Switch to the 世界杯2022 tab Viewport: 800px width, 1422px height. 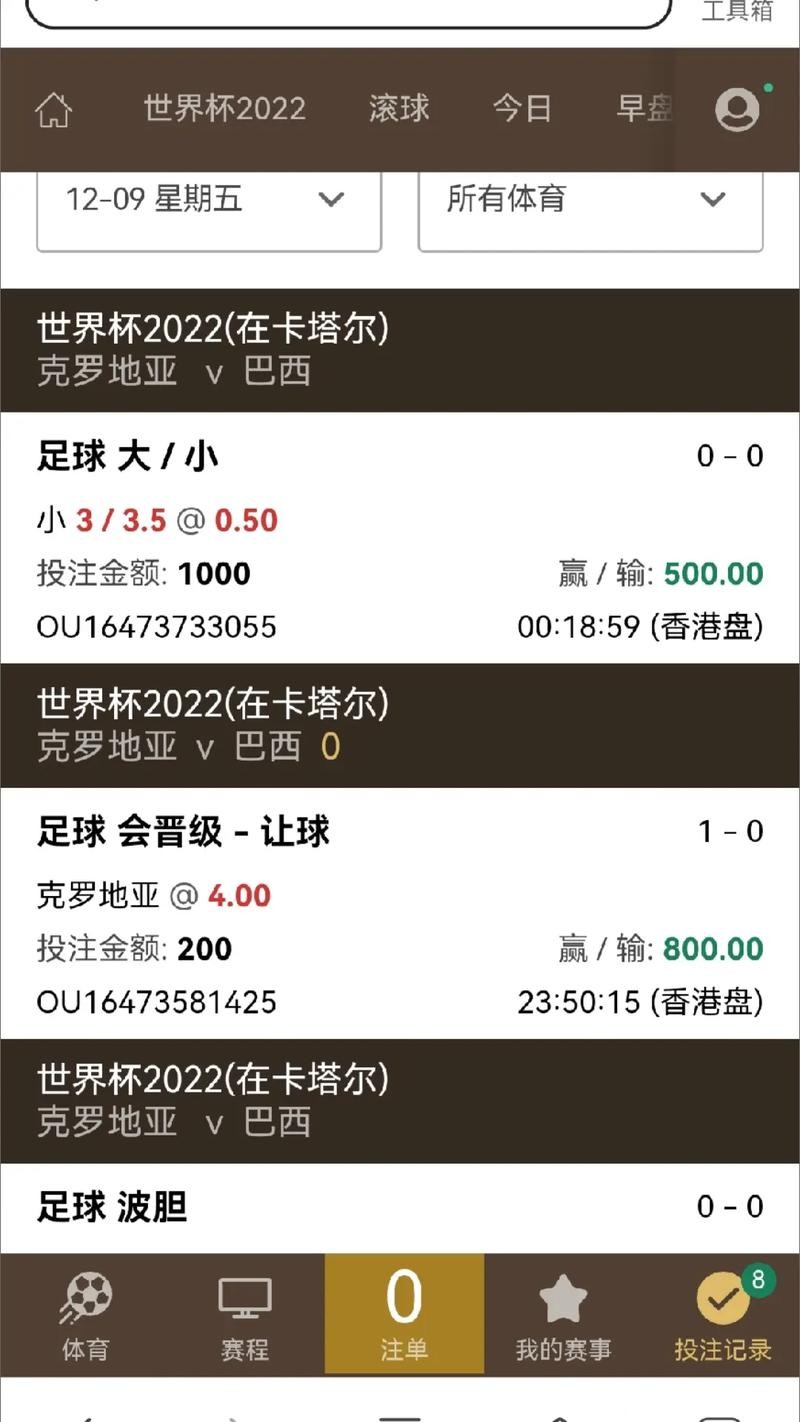pos(225,108)
